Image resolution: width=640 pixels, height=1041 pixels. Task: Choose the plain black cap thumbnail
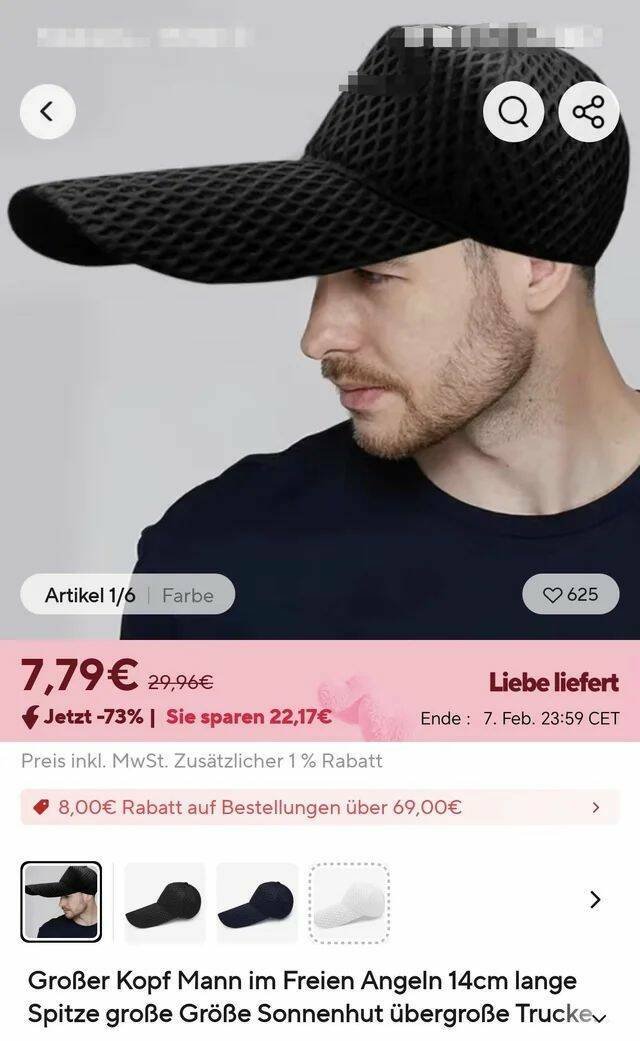coord(164,902)
